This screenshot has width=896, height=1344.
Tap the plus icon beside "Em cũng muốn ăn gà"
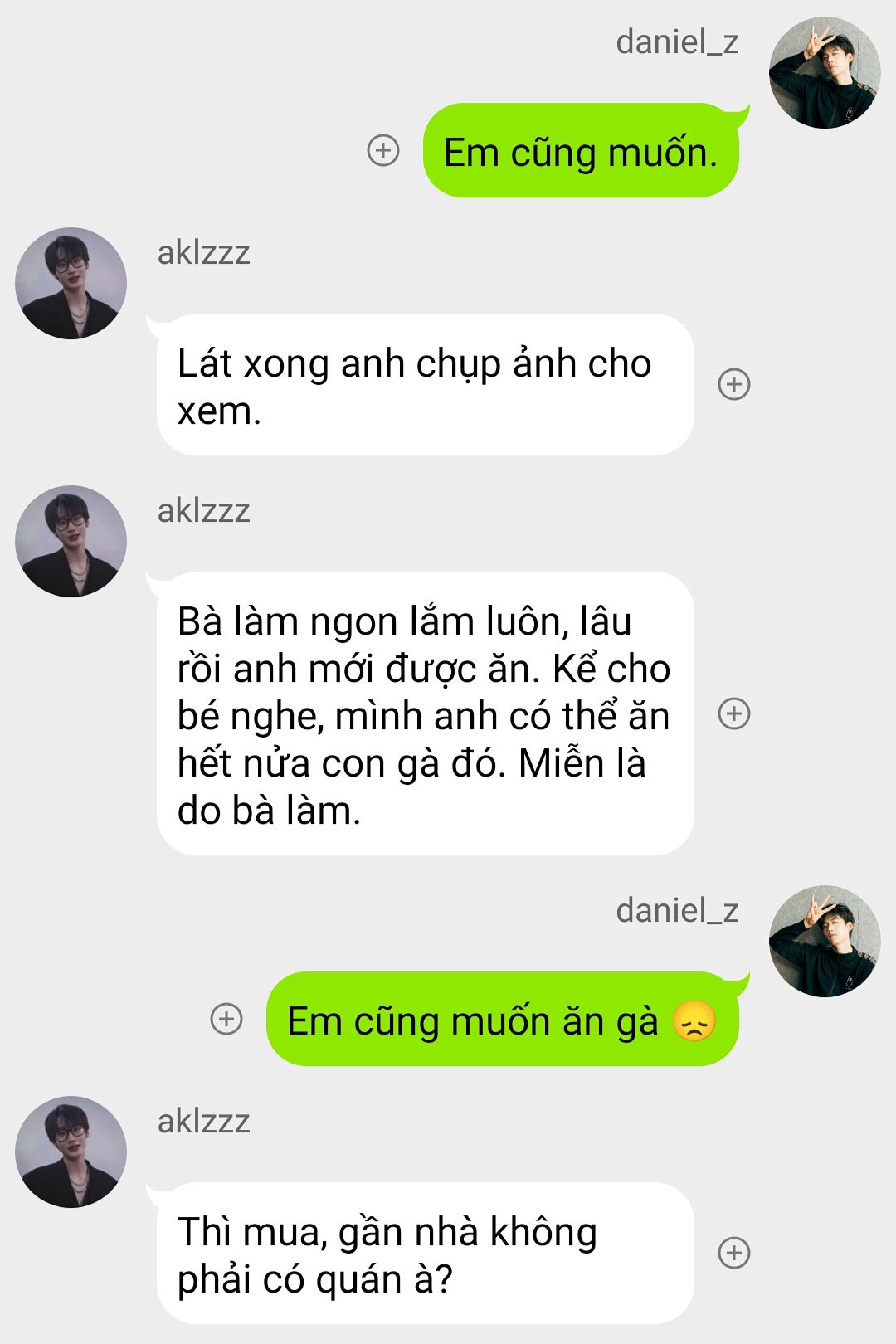click(226, 1019)
